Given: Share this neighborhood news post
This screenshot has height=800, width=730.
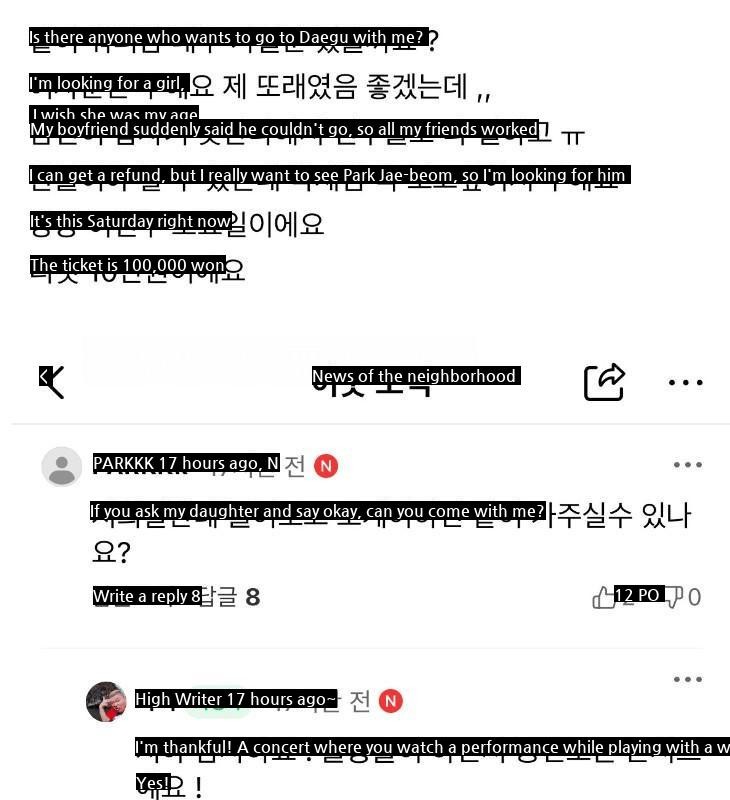Looking at the screenshot, I should click(x=604, y=381).
